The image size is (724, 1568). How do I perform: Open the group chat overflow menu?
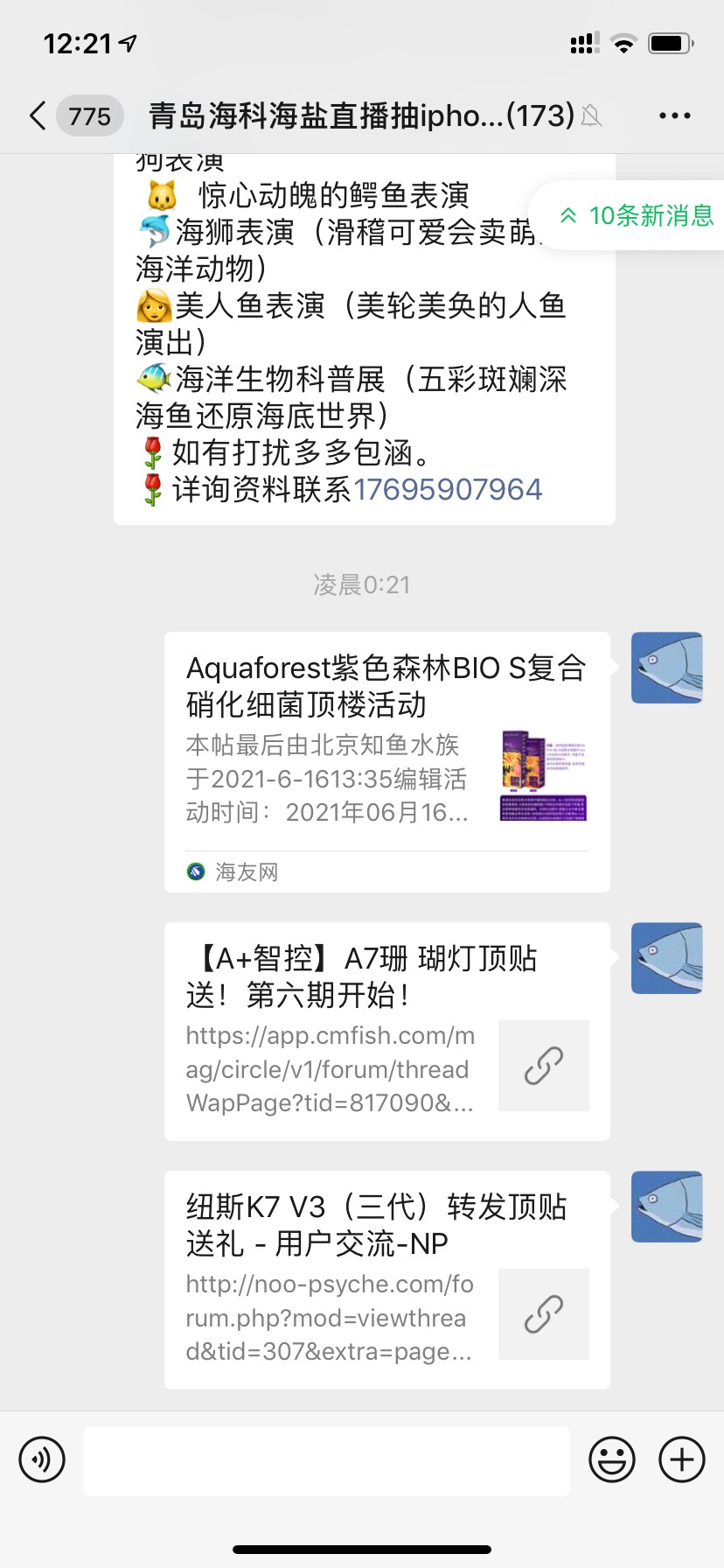[x=674, y=115]
